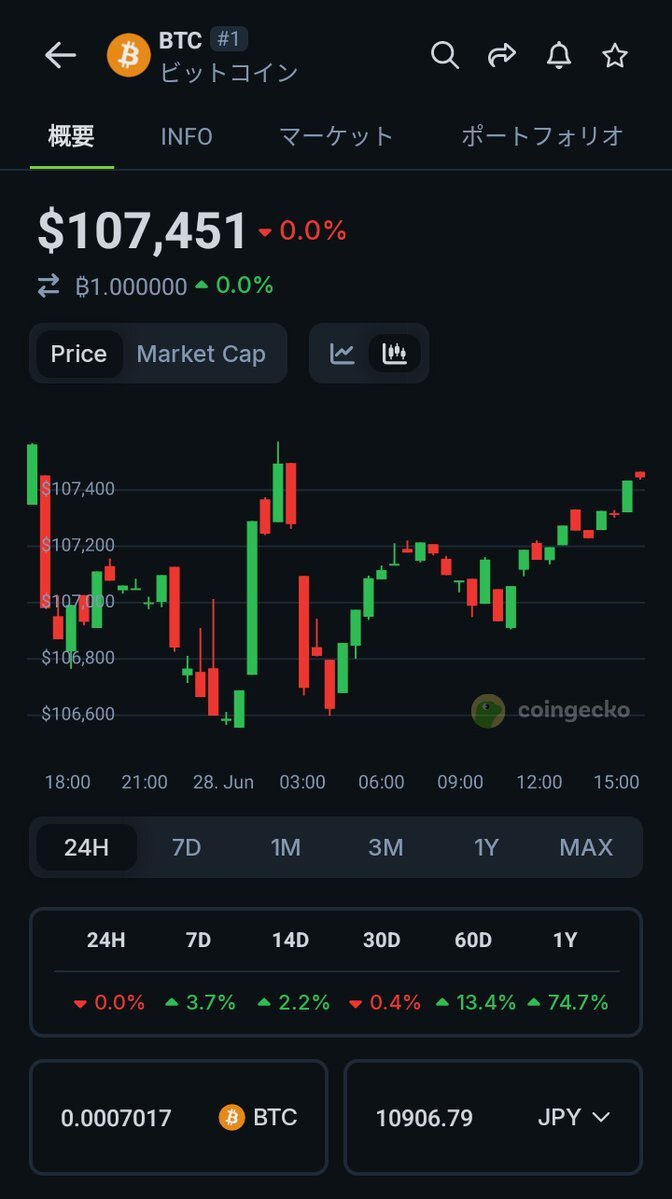Select the 7D chart range
Image resolution: width=672 pixels, height=1199 pixels.
[186, 847]
